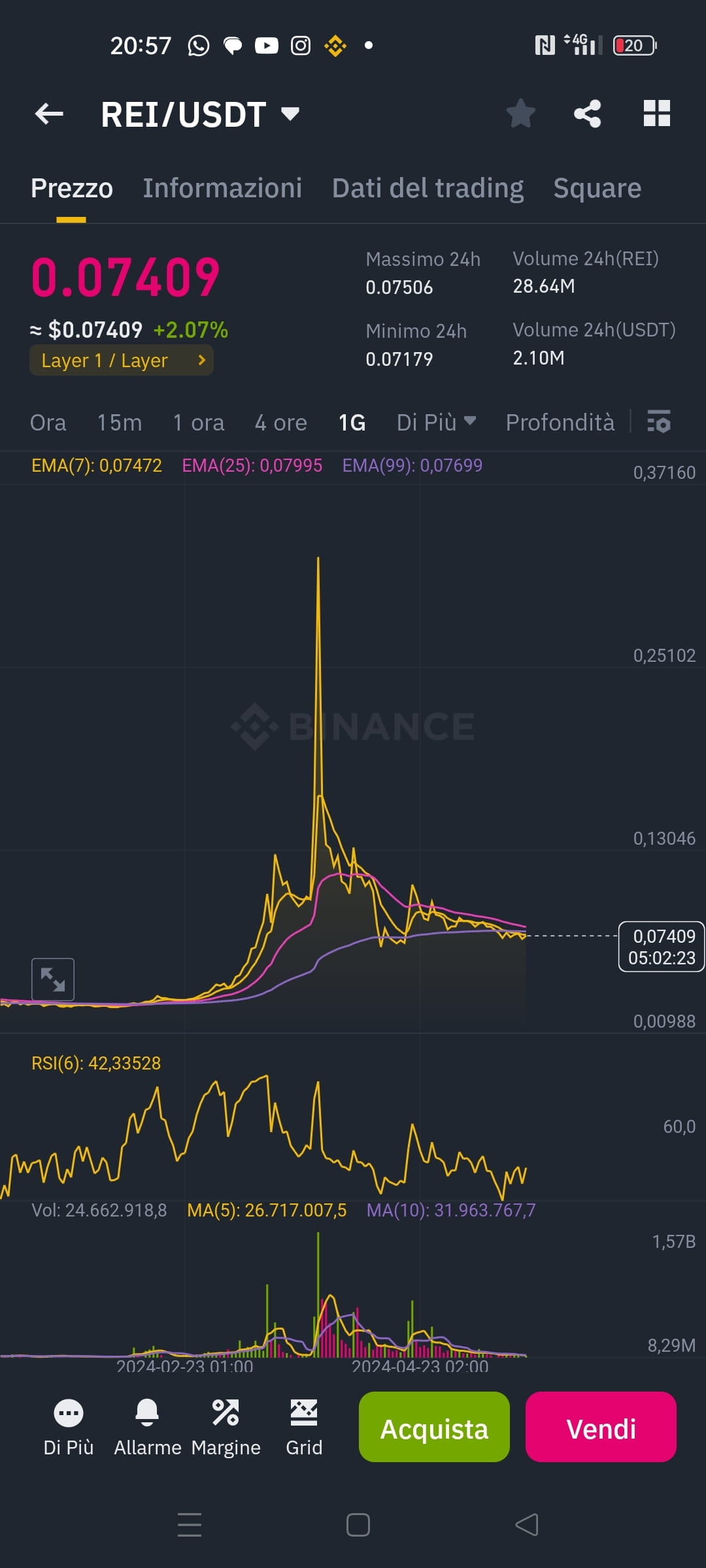Image resolution: width=706 pixels, height=1568 pixels.
Task: Switch to the Dati del trading tab
Action: (427, 188)
